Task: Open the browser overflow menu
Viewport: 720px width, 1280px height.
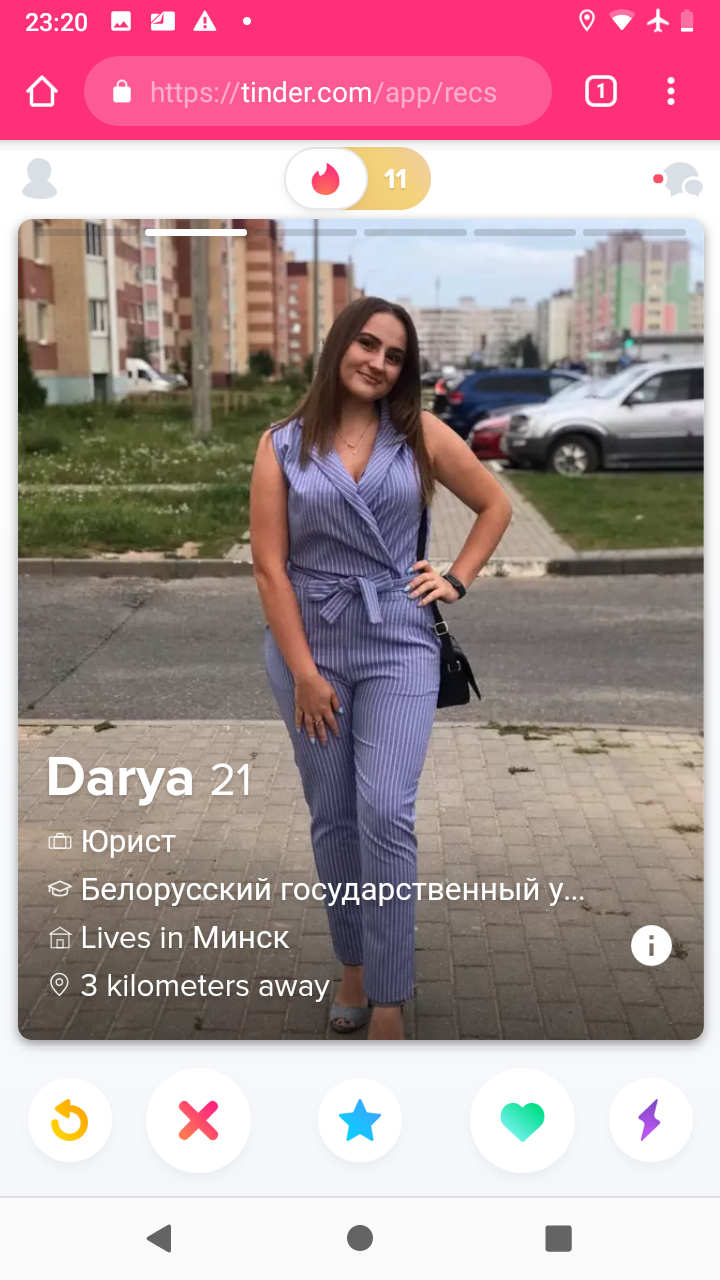Action: [x=671, y=92]
